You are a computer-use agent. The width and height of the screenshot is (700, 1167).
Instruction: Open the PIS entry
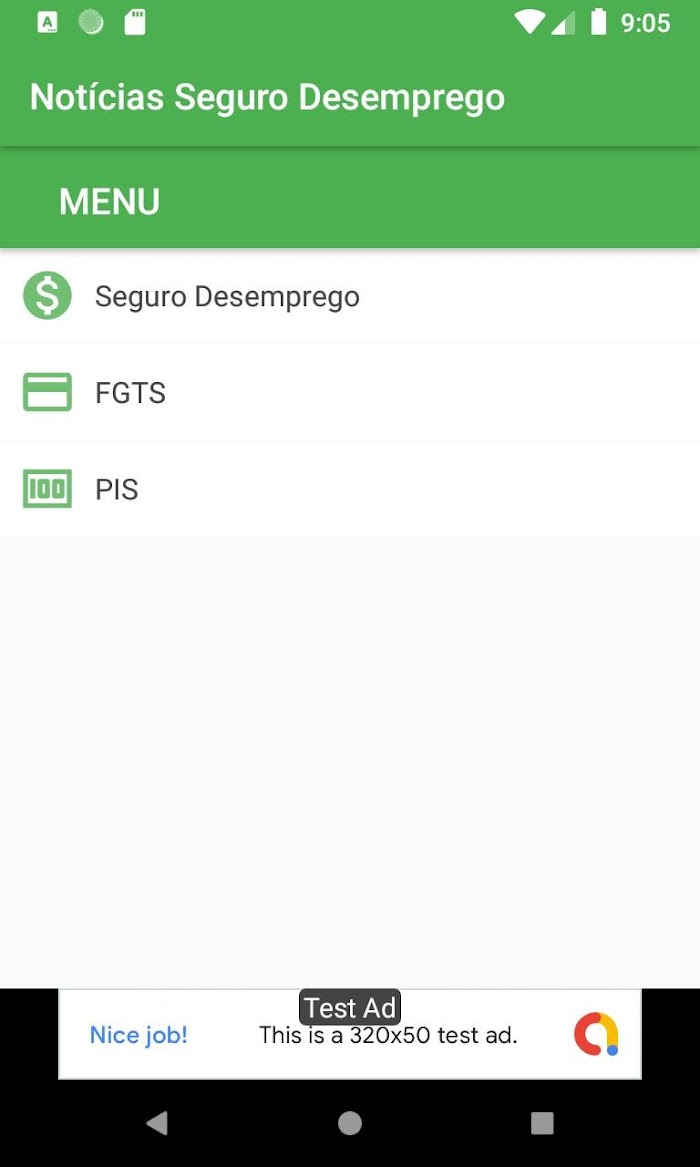(x=116, y=490)
